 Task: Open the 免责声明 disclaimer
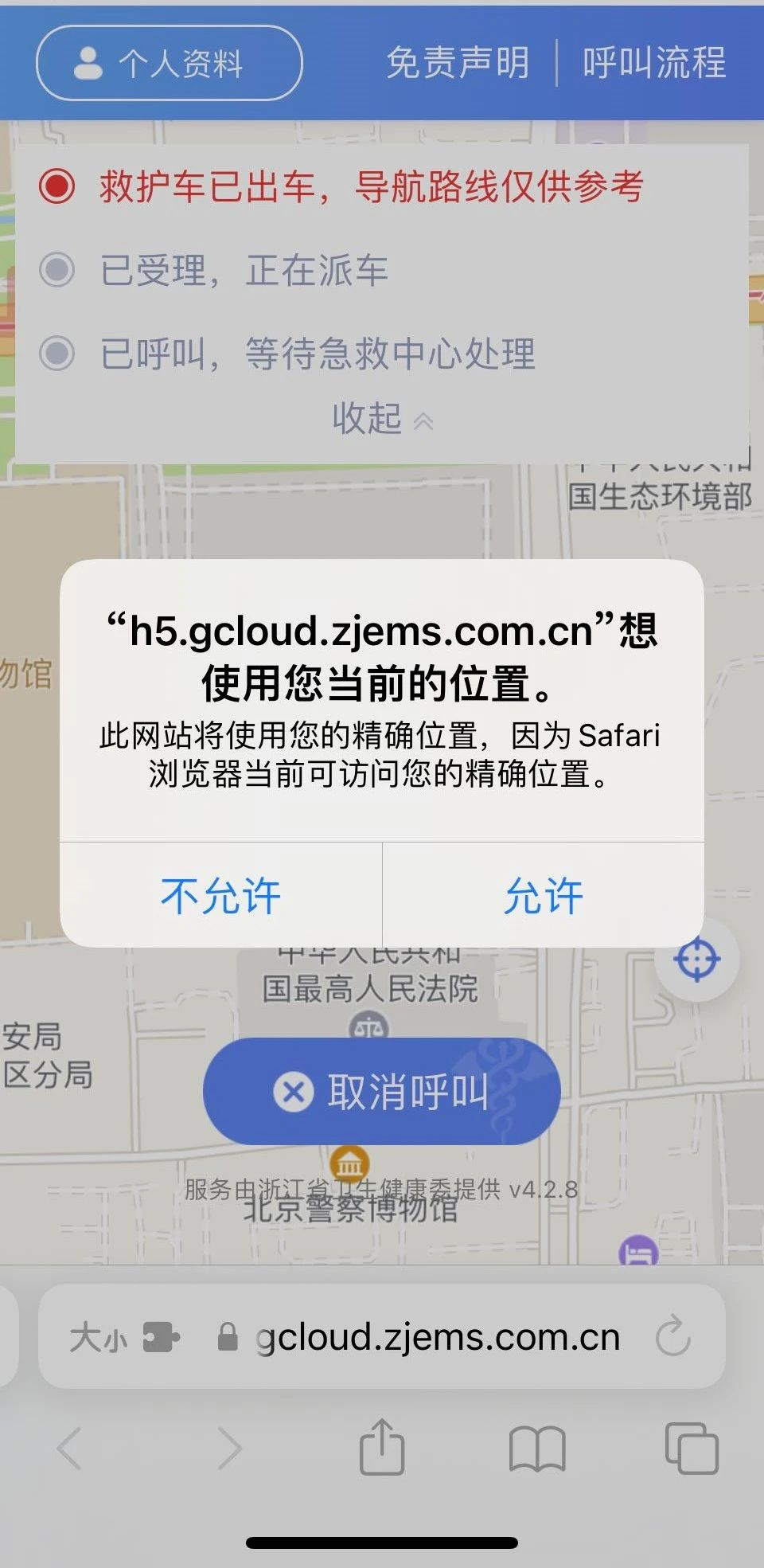point(458,63)
